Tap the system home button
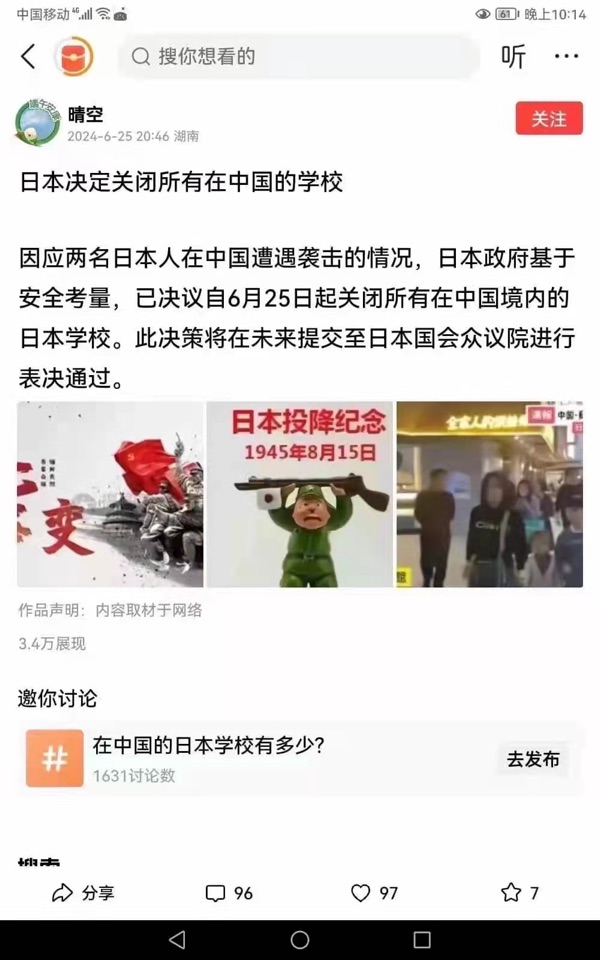The height and width of the screenshot is (960, 600). pyautogui.click(x=300, y=940)
